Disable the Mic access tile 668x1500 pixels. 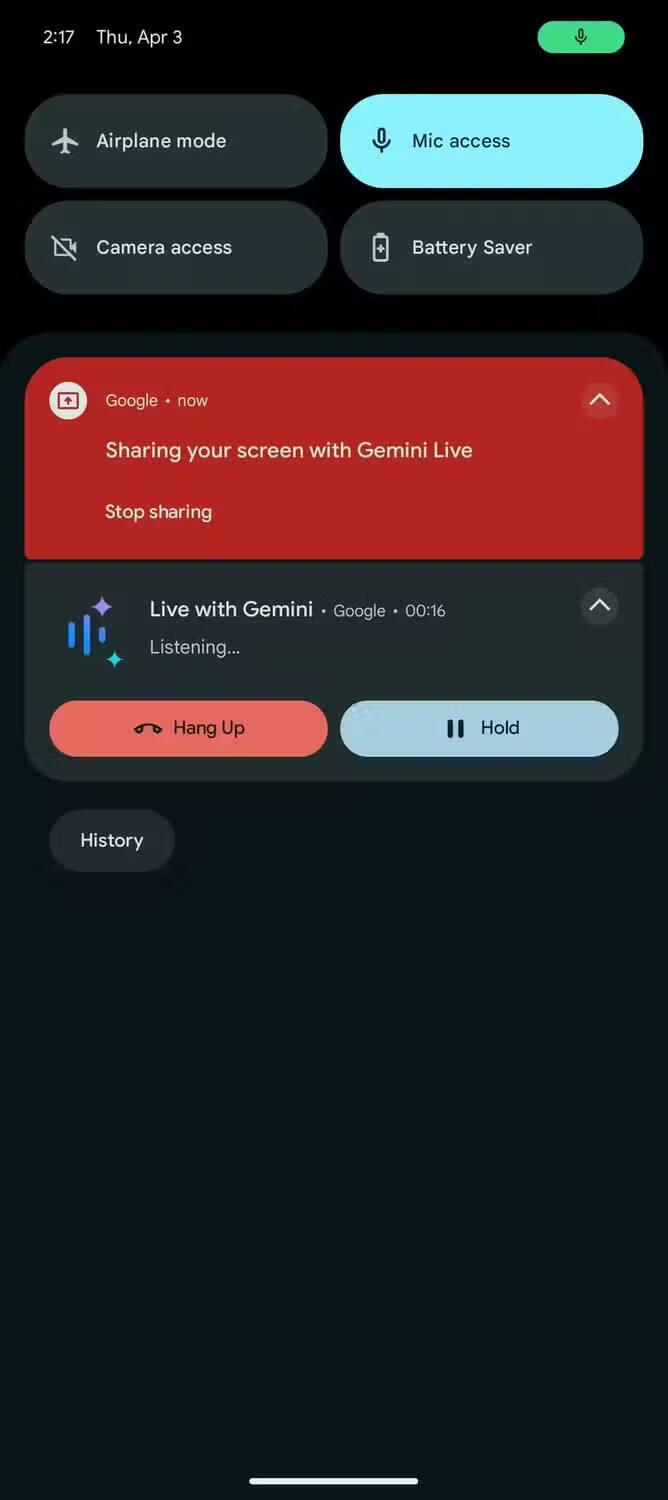[x=491, y=141]
